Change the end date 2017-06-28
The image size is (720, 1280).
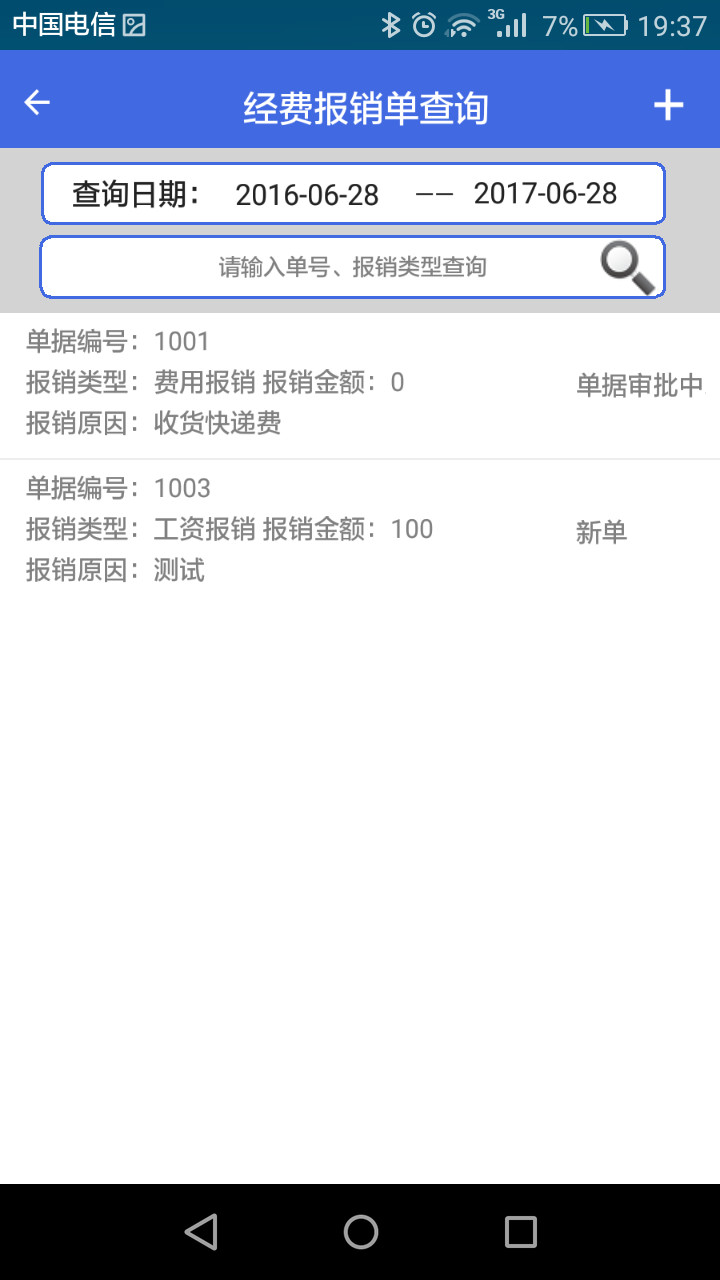(x=545, y=194)
